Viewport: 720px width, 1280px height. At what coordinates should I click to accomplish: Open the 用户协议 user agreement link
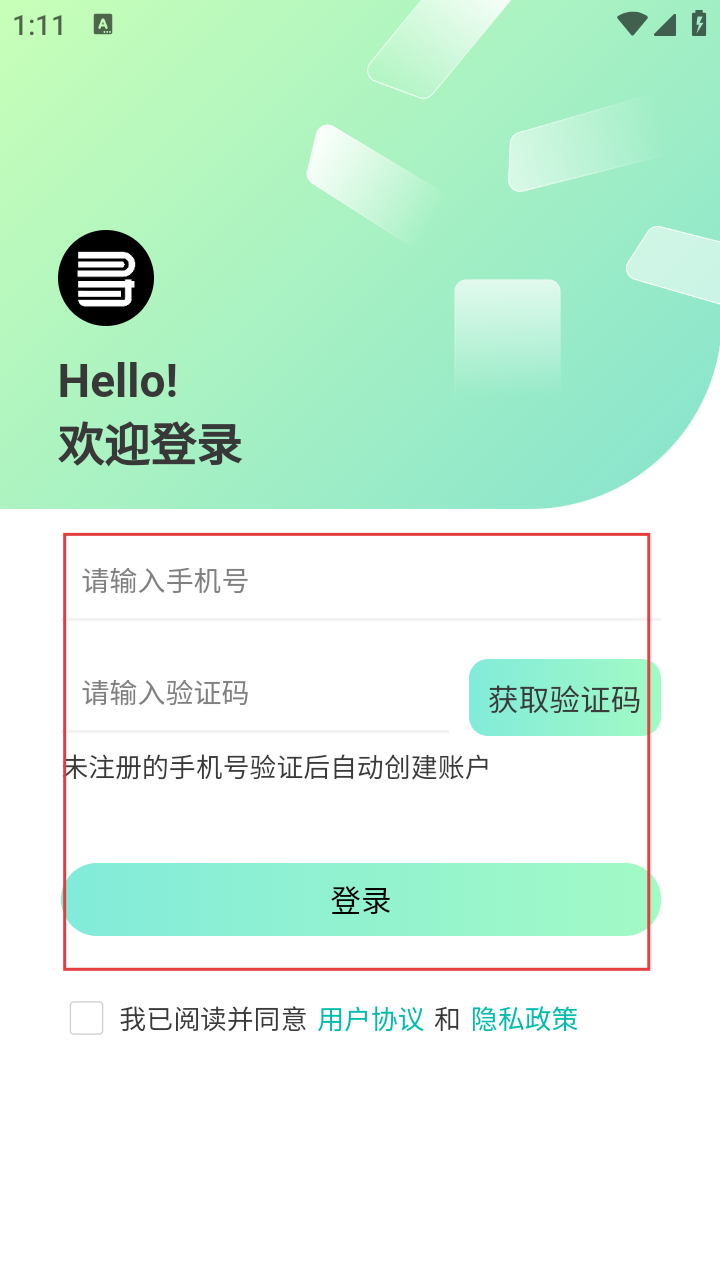pyautogui.click(x=371, y=1019)
